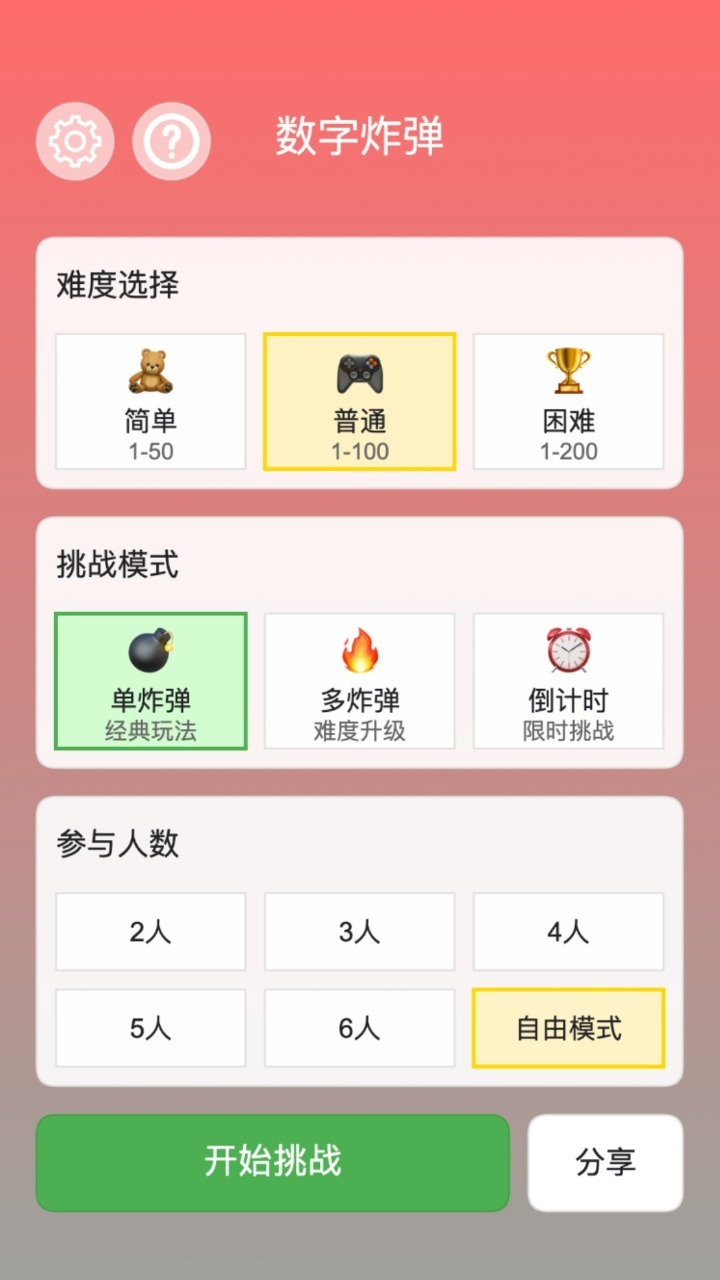Choose 3人 as participant count

[x=359, y=932]
